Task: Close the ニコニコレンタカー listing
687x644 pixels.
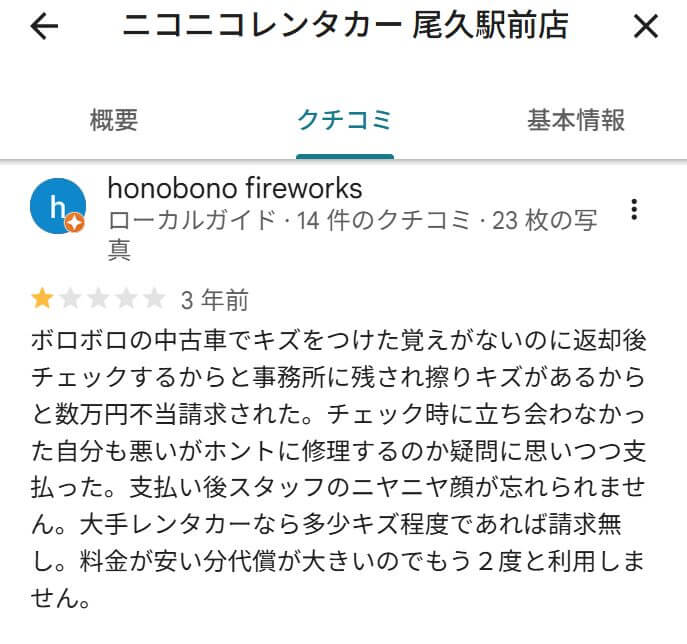Action: click(646, 27)
